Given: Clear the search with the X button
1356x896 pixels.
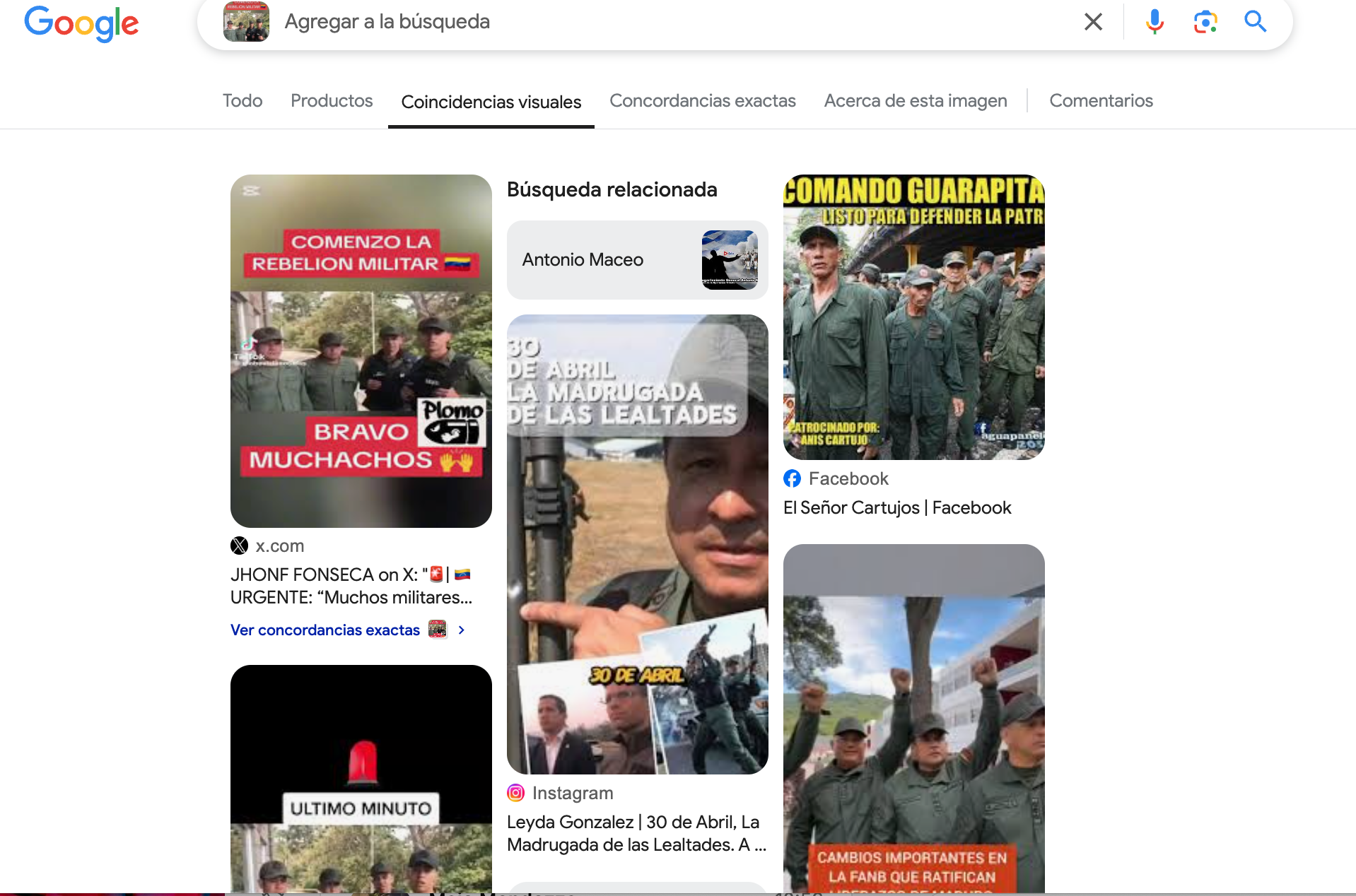Looking at the screenshot, I should tap(1093, 22).
